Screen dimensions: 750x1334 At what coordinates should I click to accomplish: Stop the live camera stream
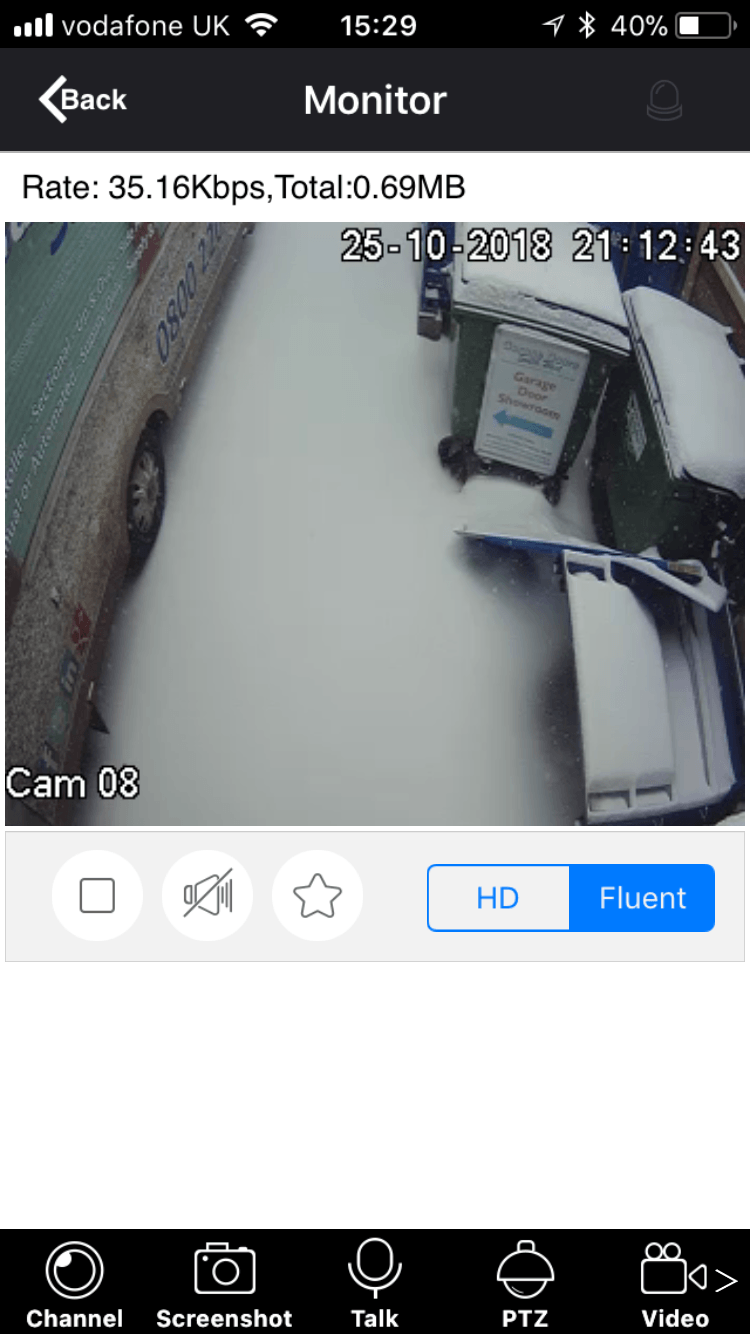tap(97, 896)
